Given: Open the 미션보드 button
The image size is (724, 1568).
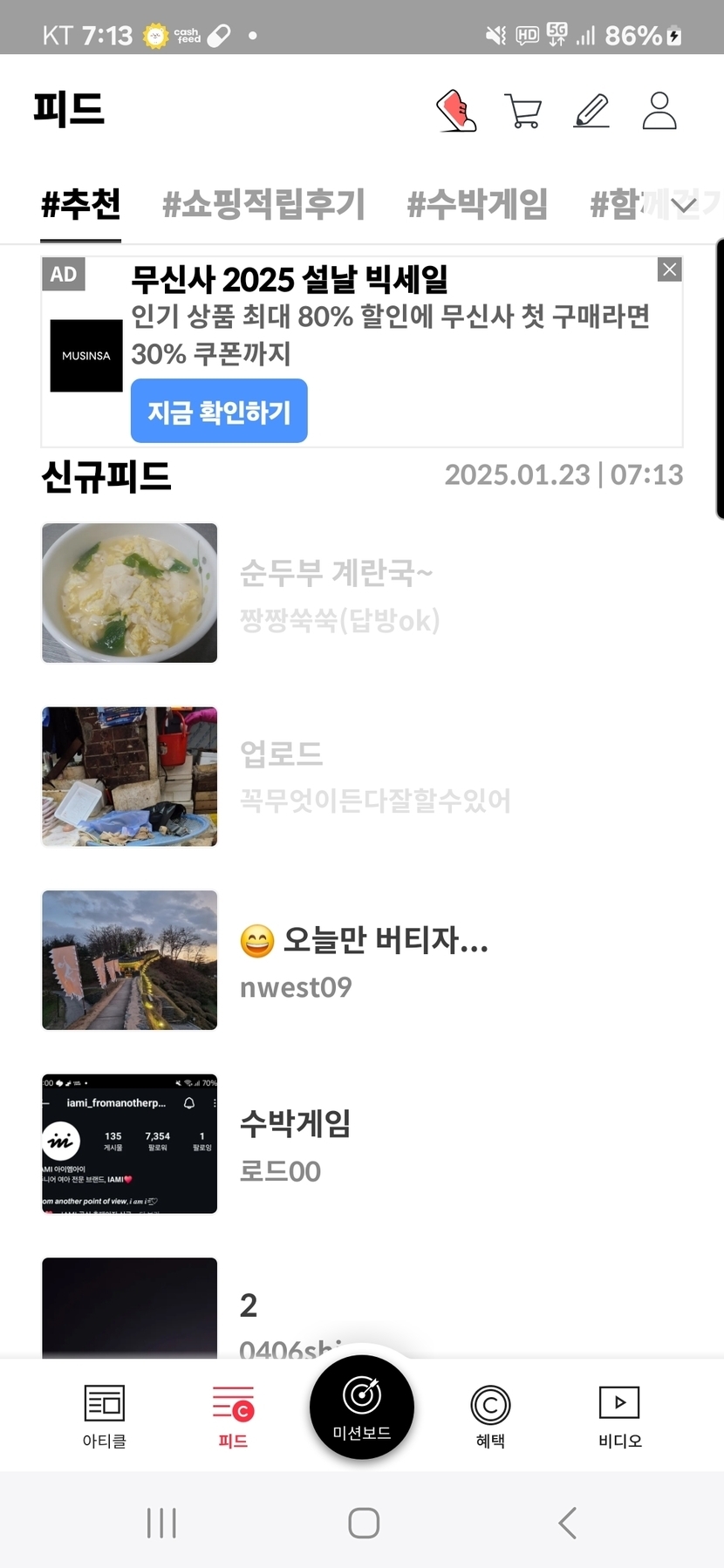Looking at the screenshot, I should (x=362, y=1407).
